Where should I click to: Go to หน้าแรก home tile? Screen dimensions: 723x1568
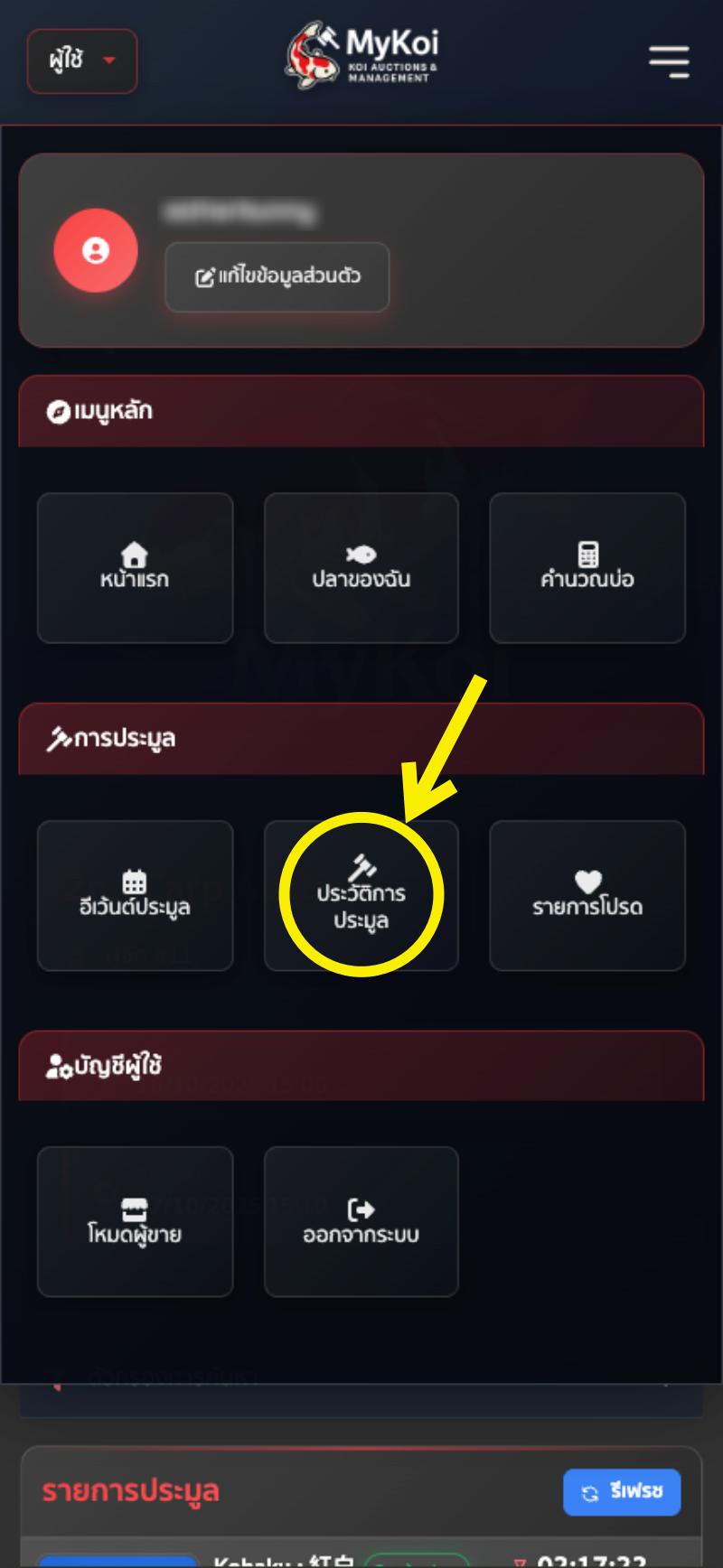135,568
